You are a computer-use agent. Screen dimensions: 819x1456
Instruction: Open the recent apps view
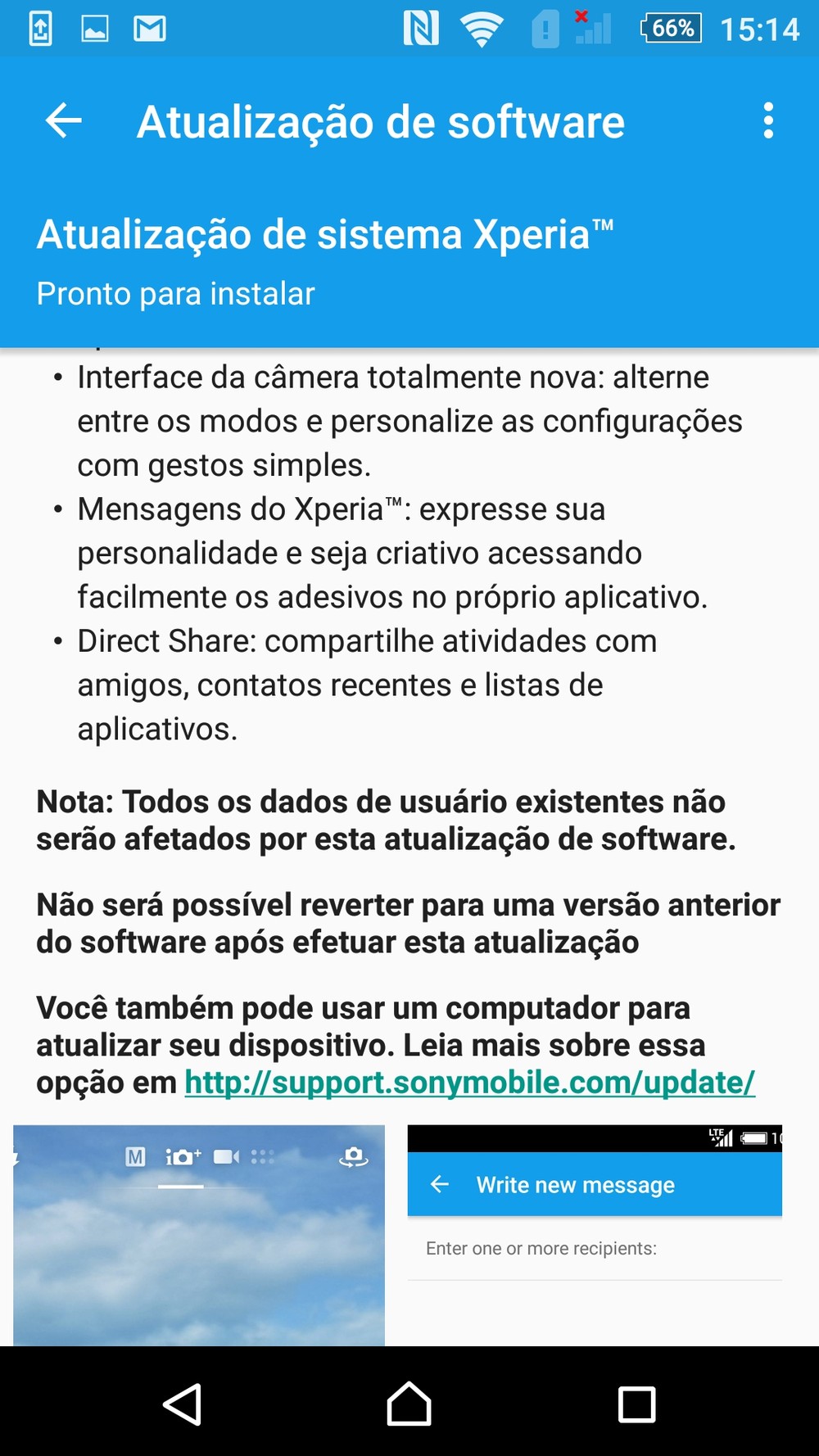pyautogui.click(x=636, y=1404)
